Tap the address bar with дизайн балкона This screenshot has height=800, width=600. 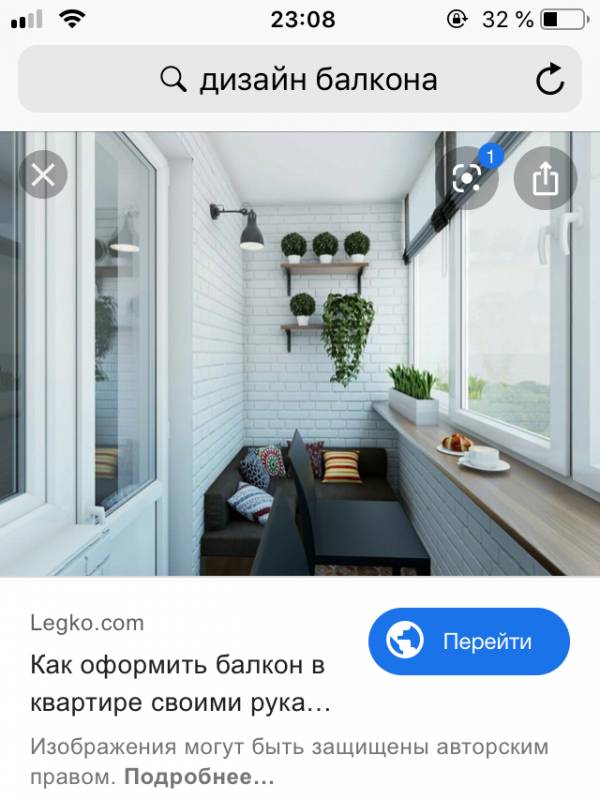click(298, 79)
